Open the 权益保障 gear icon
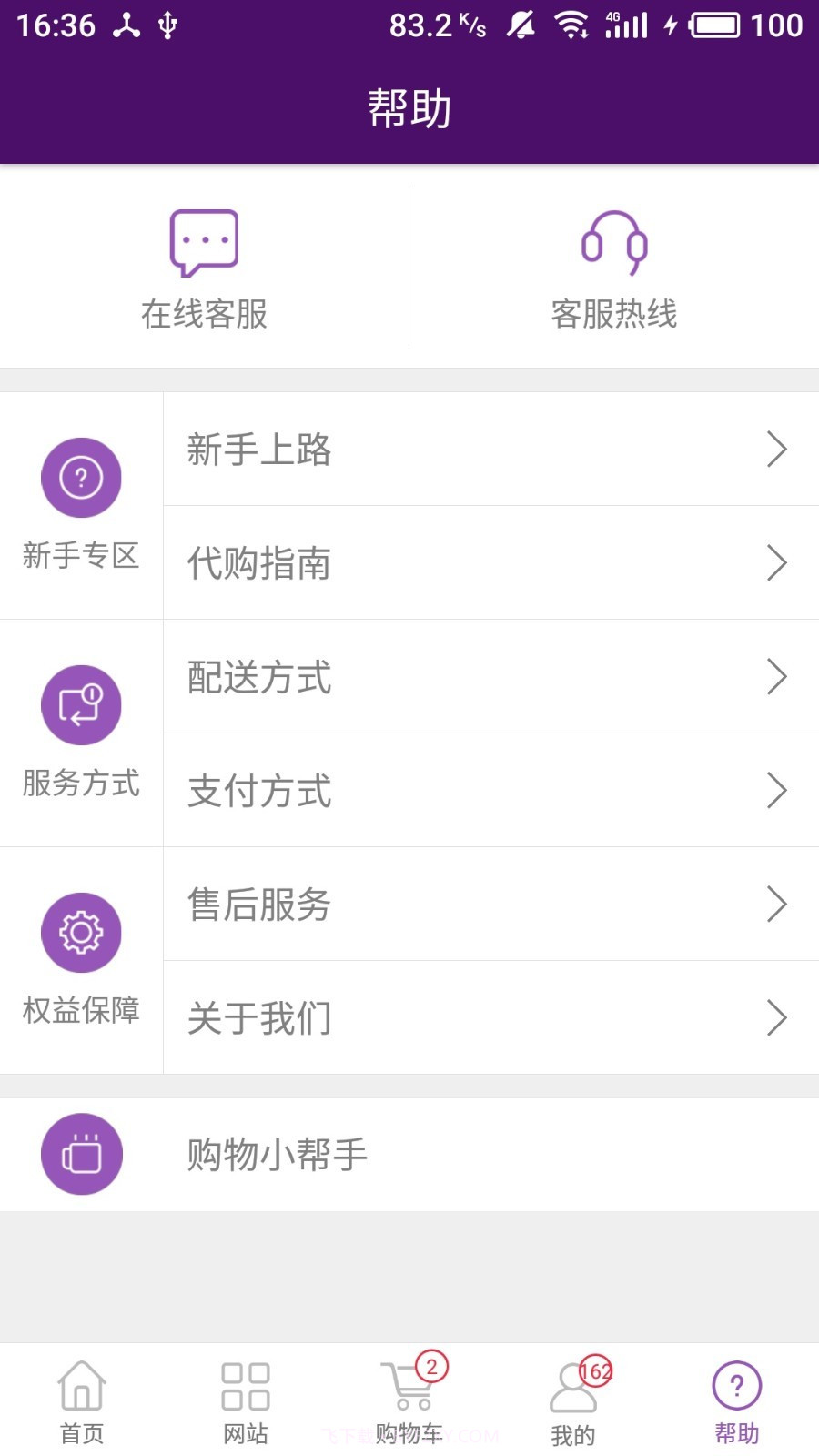The image size is (819, 1456). pyautogui.click(x=81, y=931)
